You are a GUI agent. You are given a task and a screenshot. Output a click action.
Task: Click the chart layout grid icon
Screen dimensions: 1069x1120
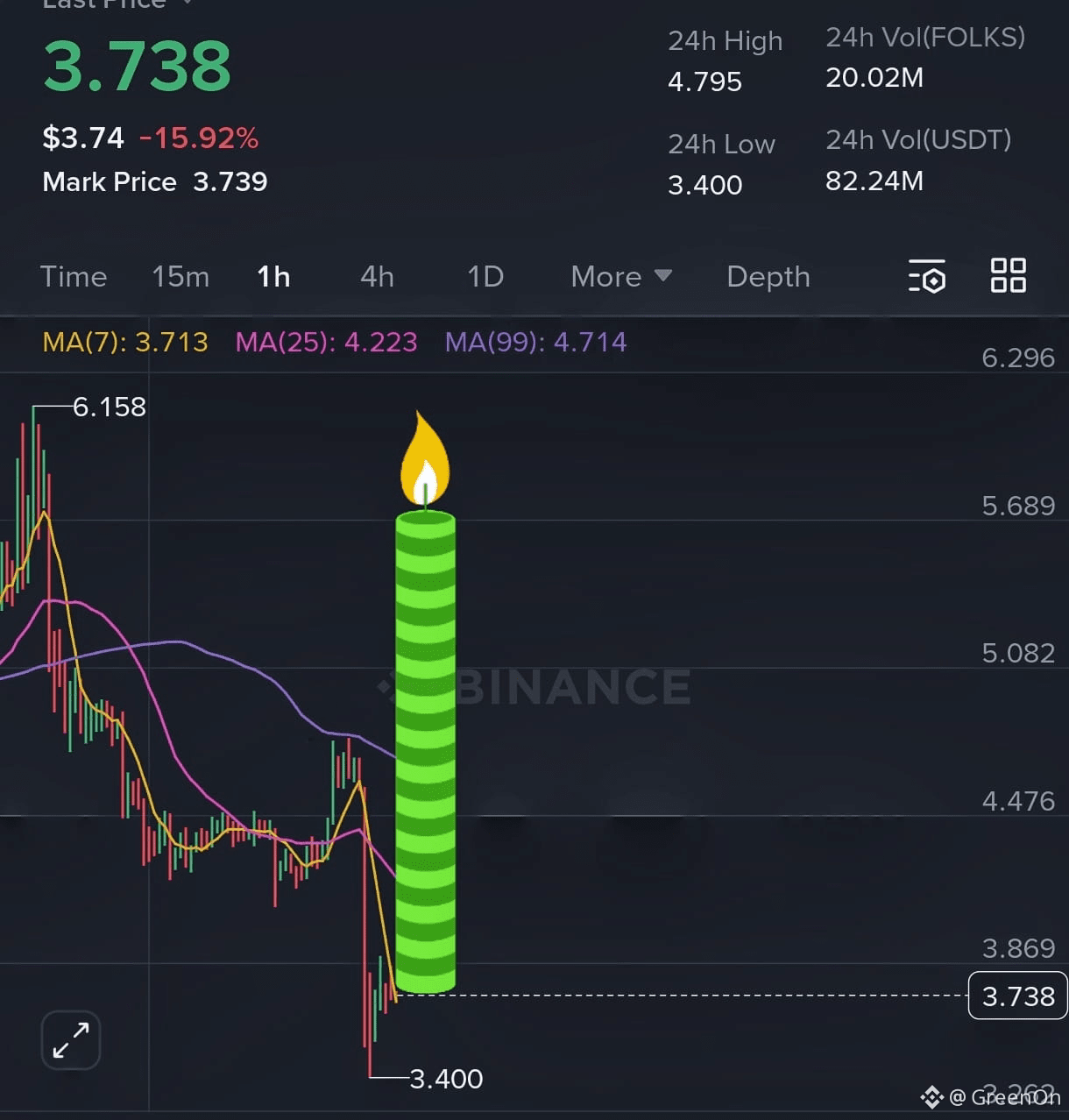tap(1008, 274)
